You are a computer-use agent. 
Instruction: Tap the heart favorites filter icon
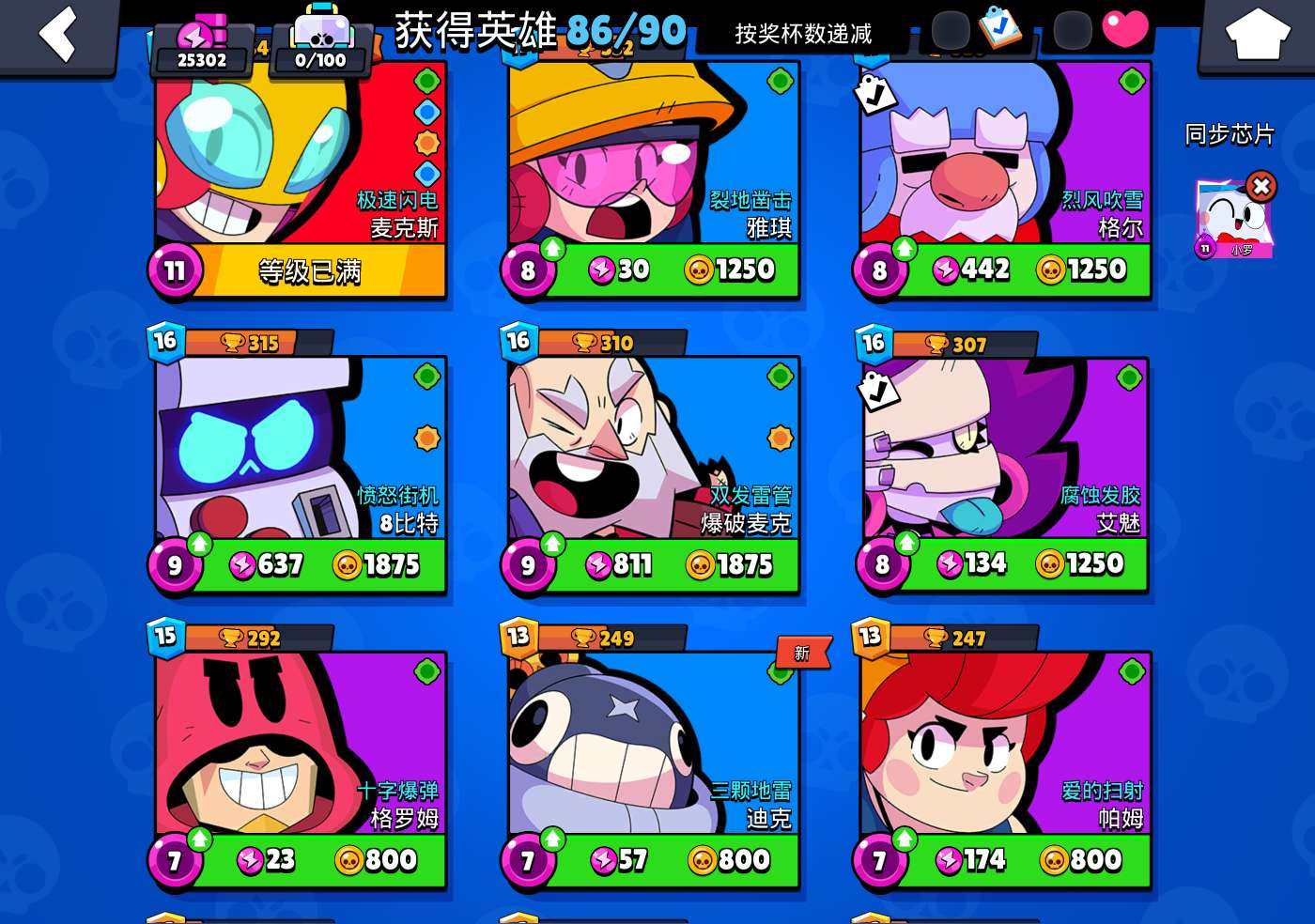1124,29
